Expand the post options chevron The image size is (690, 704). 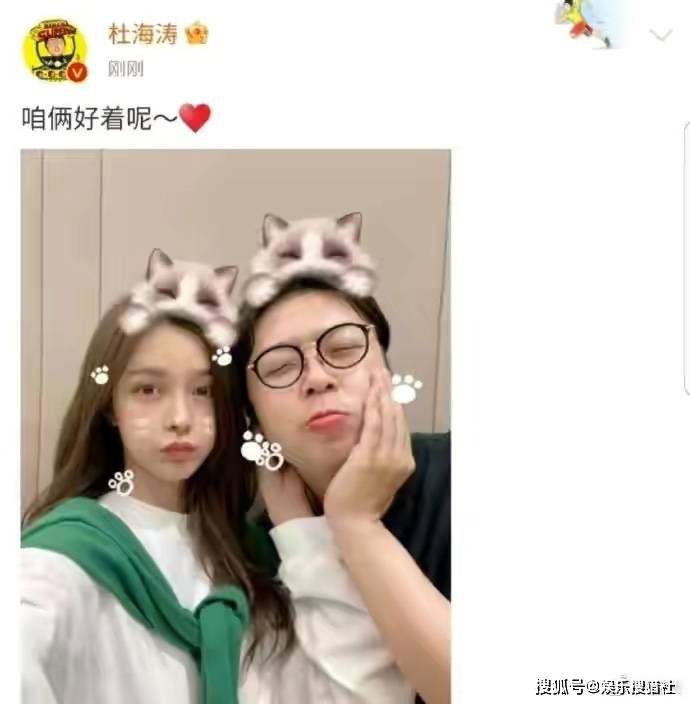click(x=660, y=35)
